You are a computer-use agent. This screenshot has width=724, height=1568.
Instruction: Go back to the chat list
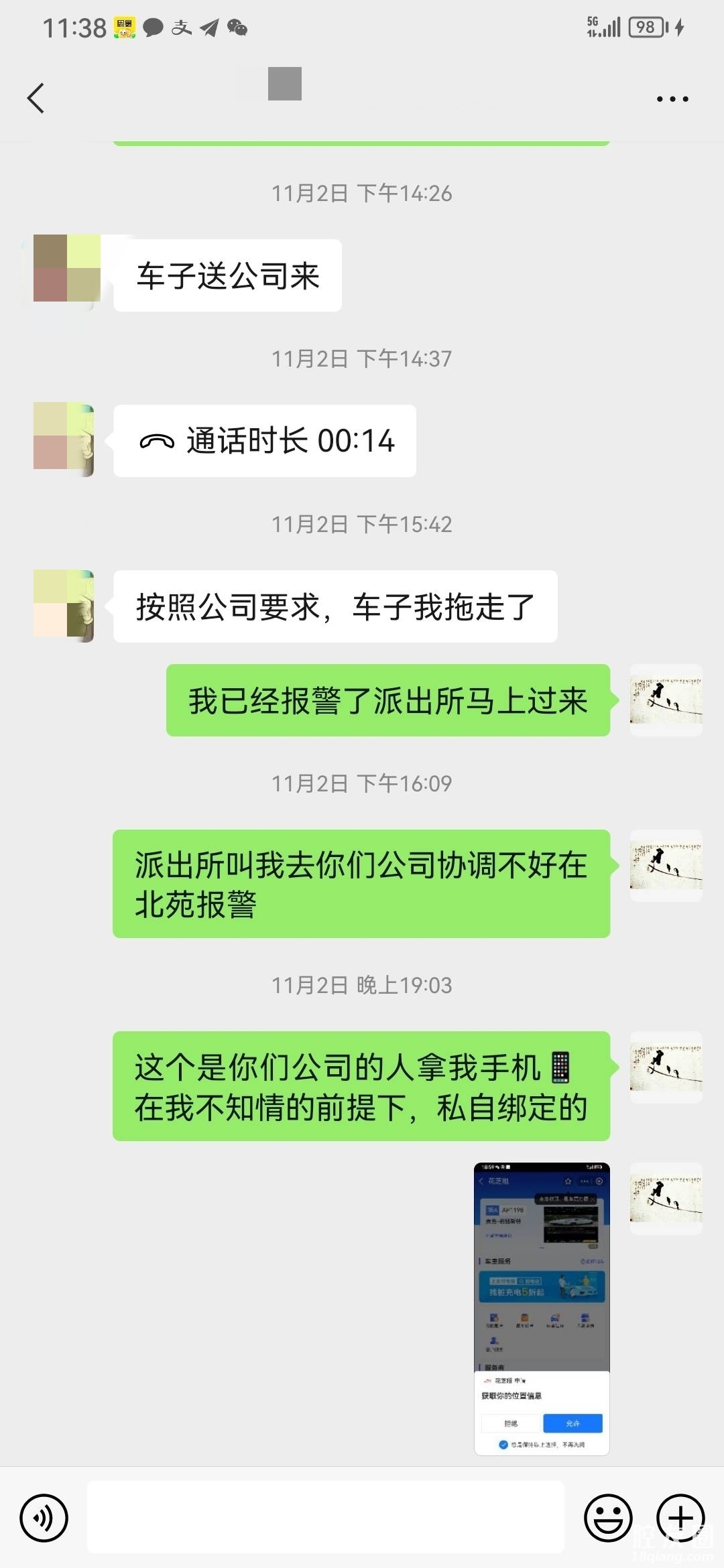[x=36, y=99]
